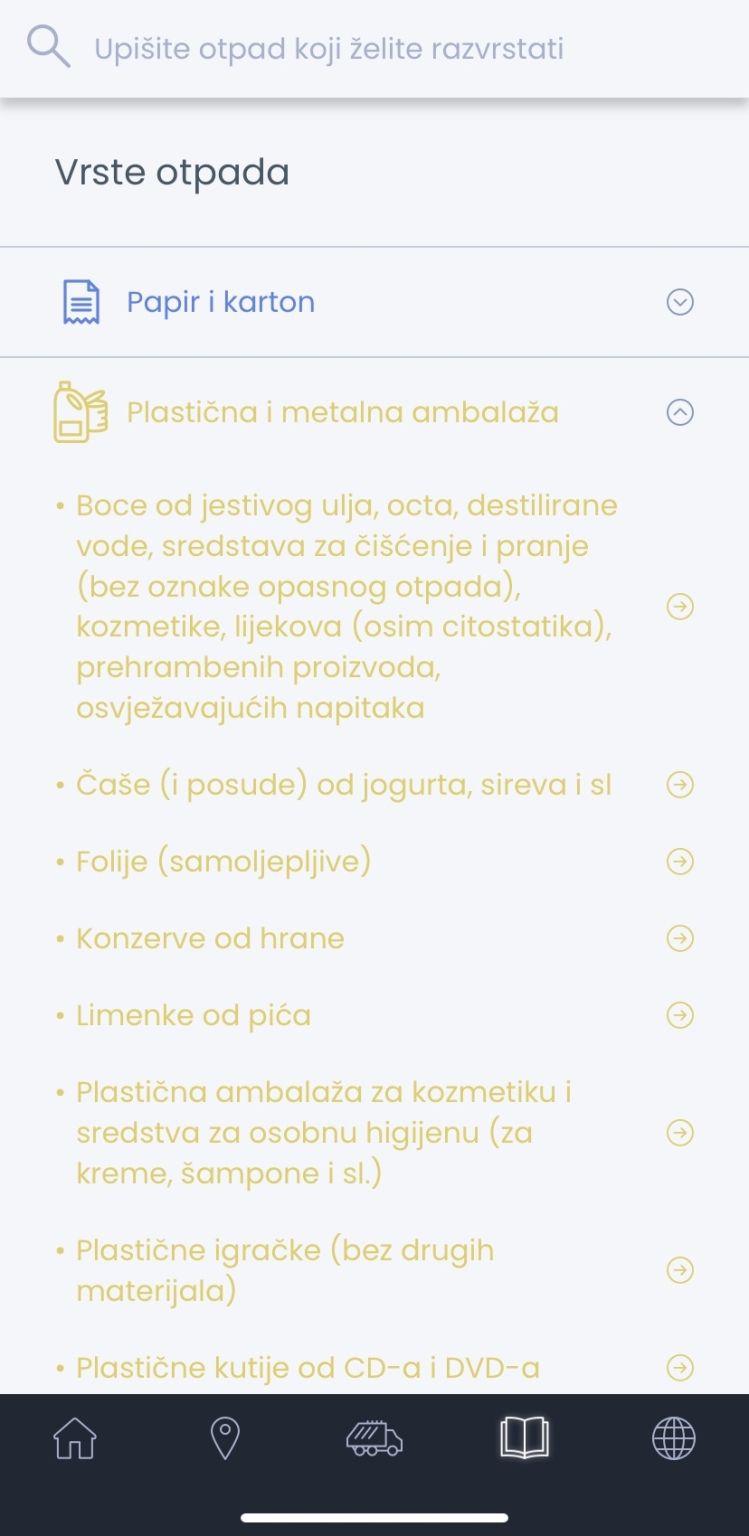The image size is (749, 1536).
Task: Open the book guide tab
Action: click(524, 1439)
